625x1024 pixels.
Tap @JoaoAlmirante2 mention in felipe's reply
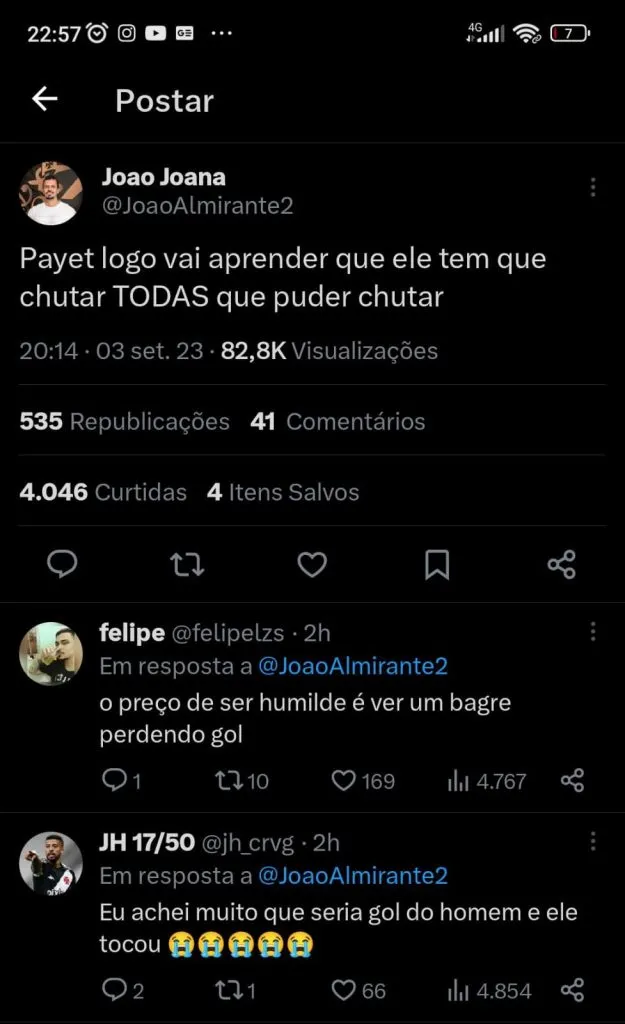(x=353, y=667)
